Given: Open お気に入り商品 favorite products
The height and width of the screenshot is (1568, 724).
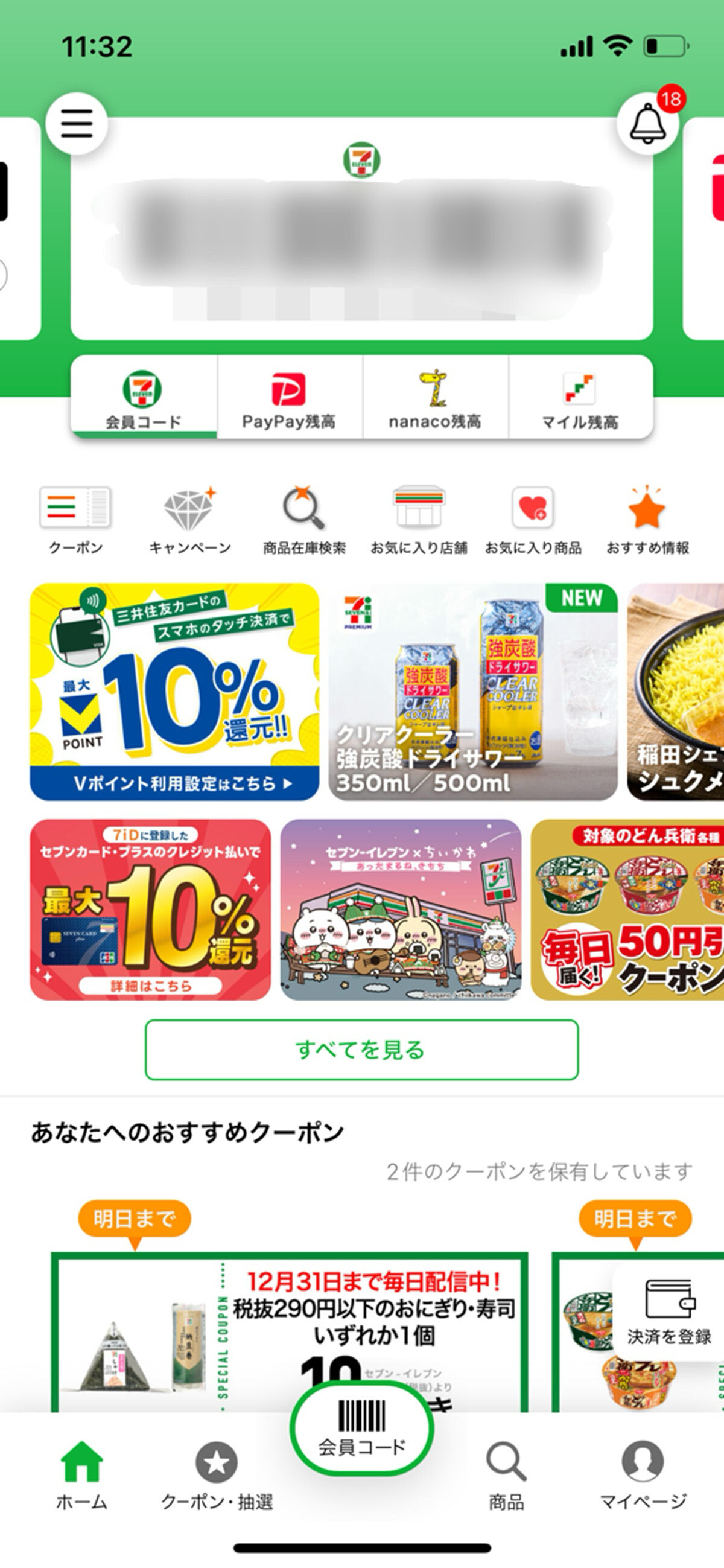Looking at the screenshot, I should pos(533,519).
